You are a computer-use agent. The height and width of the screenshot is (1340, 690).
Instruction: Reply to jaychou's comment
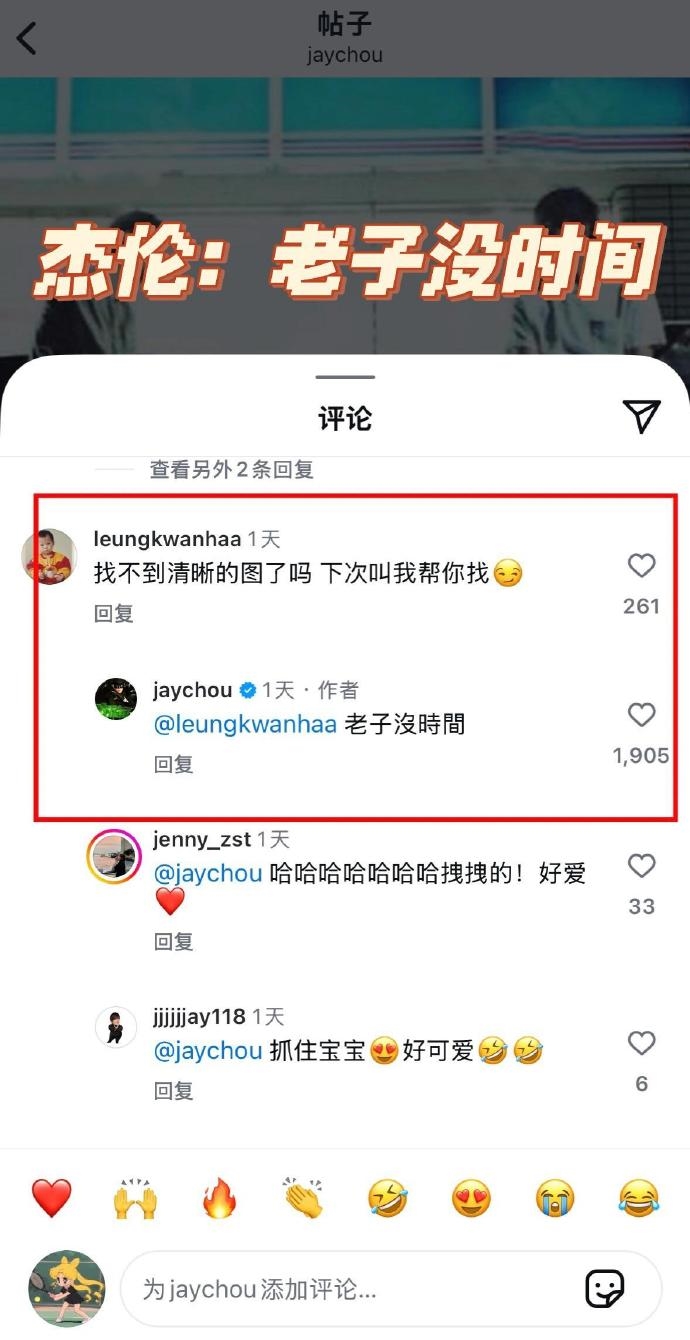pos(173,764)
